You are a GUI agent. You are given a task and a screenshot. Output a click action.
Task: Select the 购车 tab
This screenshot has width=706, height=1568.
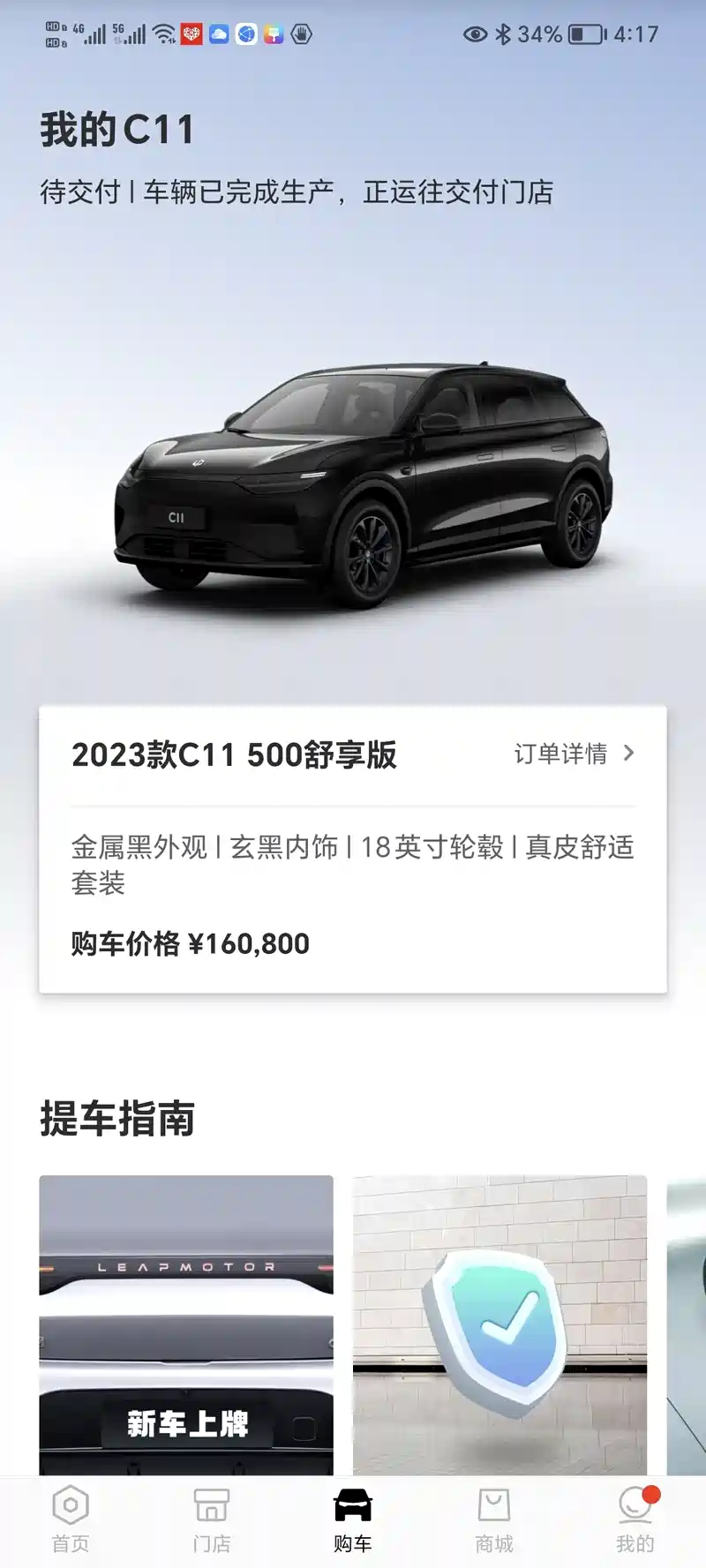click(353, 1519)
